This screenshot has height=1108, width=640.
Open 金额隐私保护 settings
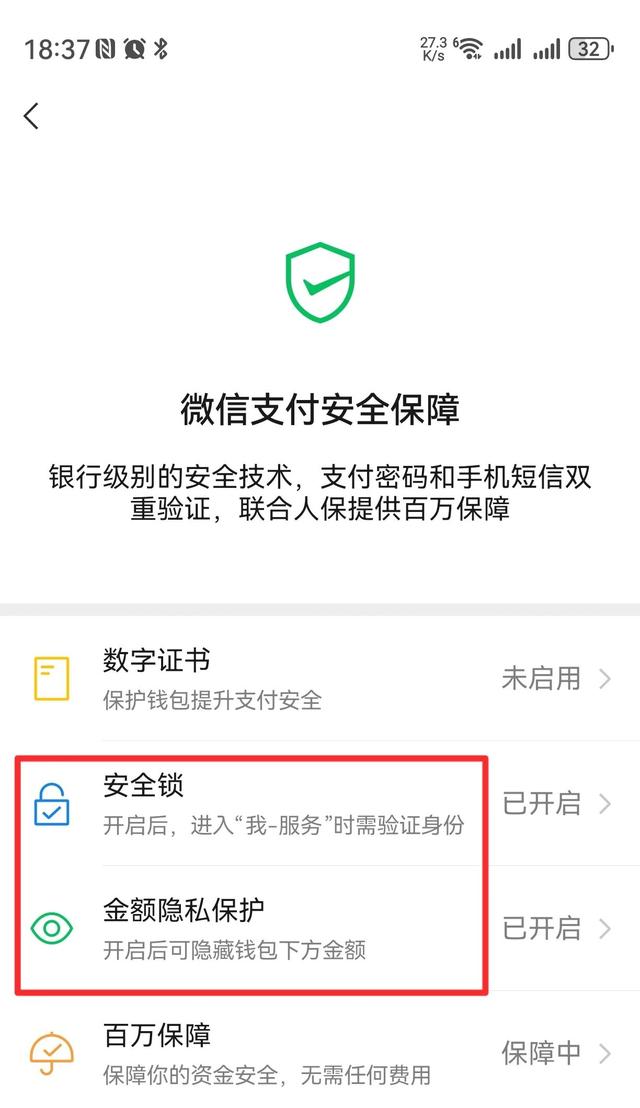[320, 928]
